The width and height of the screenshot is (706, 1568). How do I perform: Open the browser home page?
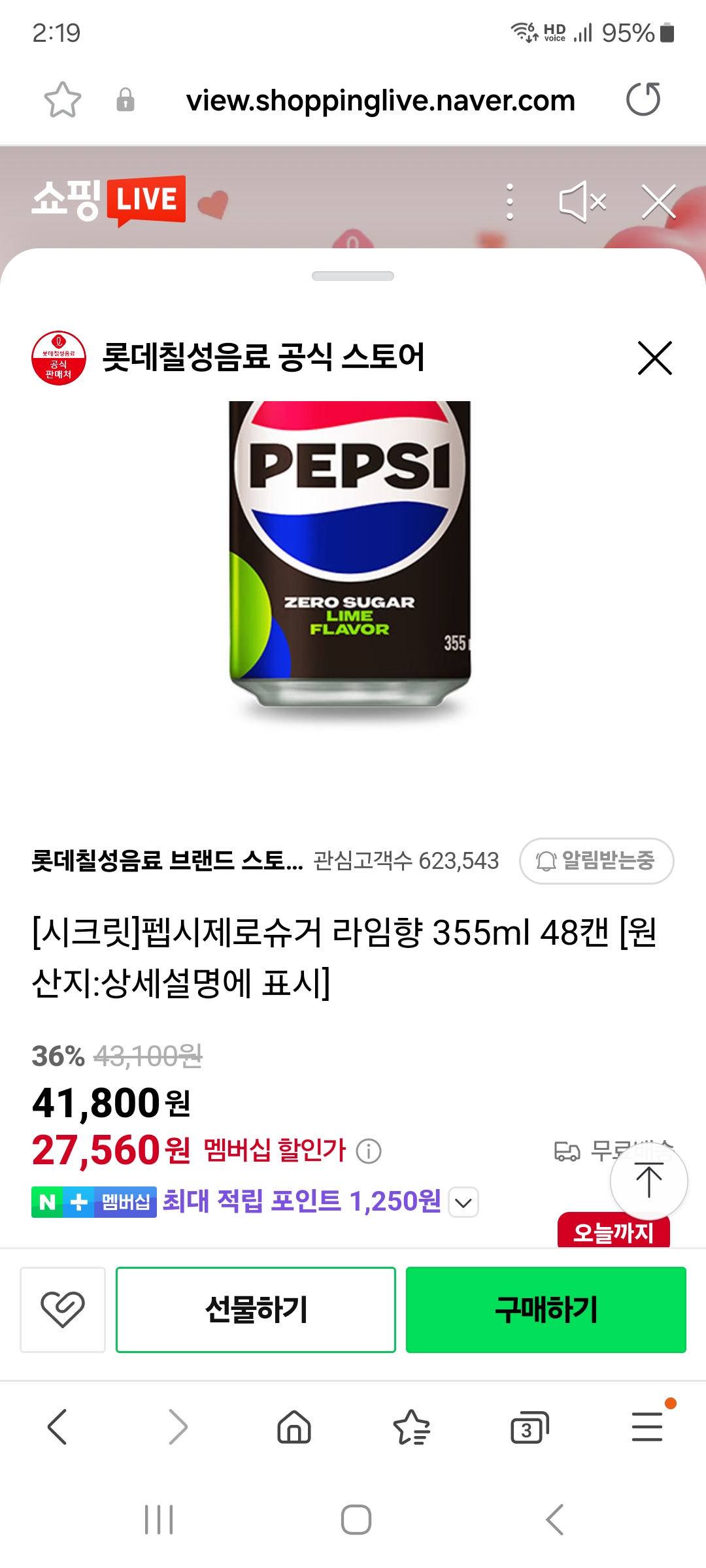(294, 1426)
